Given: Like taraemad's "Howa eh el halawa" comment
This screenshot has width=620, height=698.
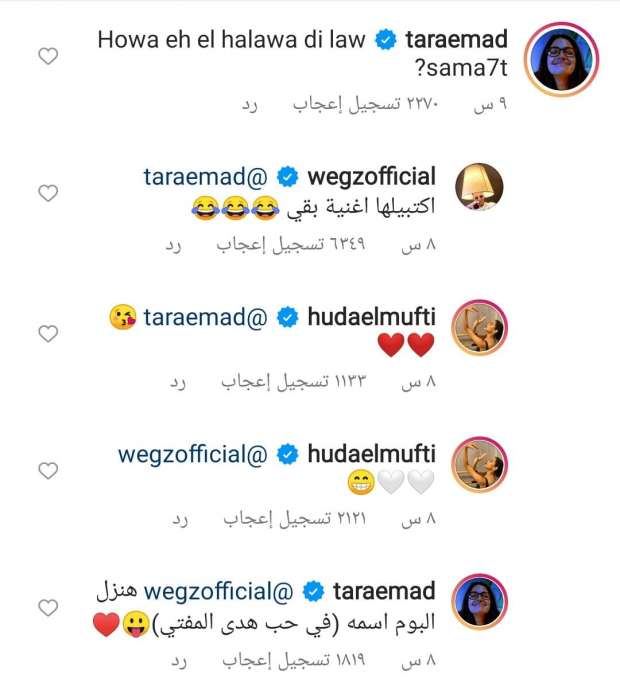Looking at the screenshot, I should click(47, 58).
